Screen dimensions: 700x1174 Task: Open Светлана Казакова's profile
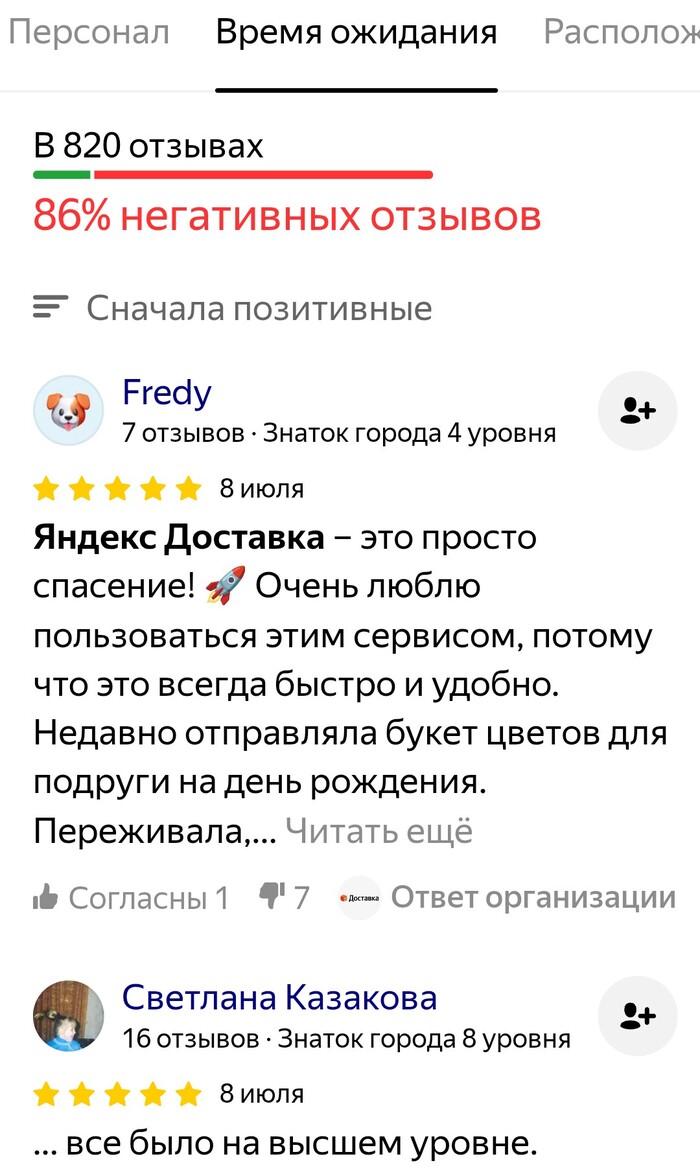click(x=279, y=997)
